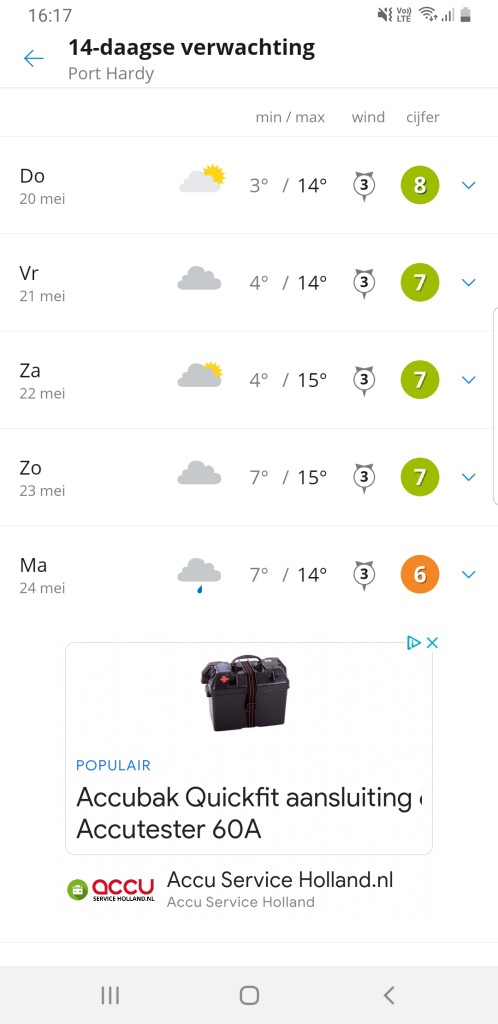498x1024 pixels.
Task: Expand the Zo 23 mei forecast
Action: pos(468,477)
